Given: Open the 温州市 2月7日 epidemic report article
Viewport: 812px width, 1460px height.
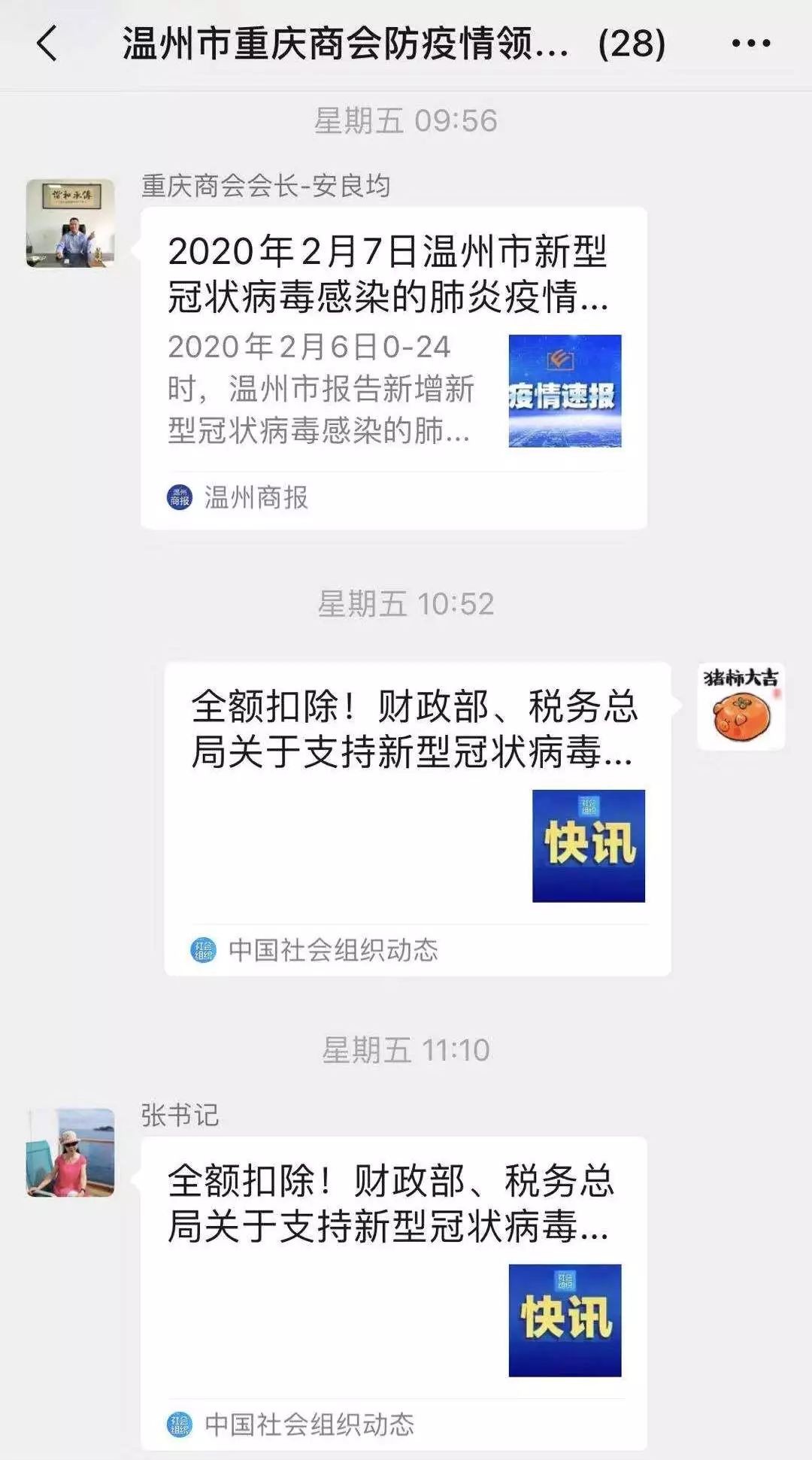Looking at the screenshot, I should point(393,368).
